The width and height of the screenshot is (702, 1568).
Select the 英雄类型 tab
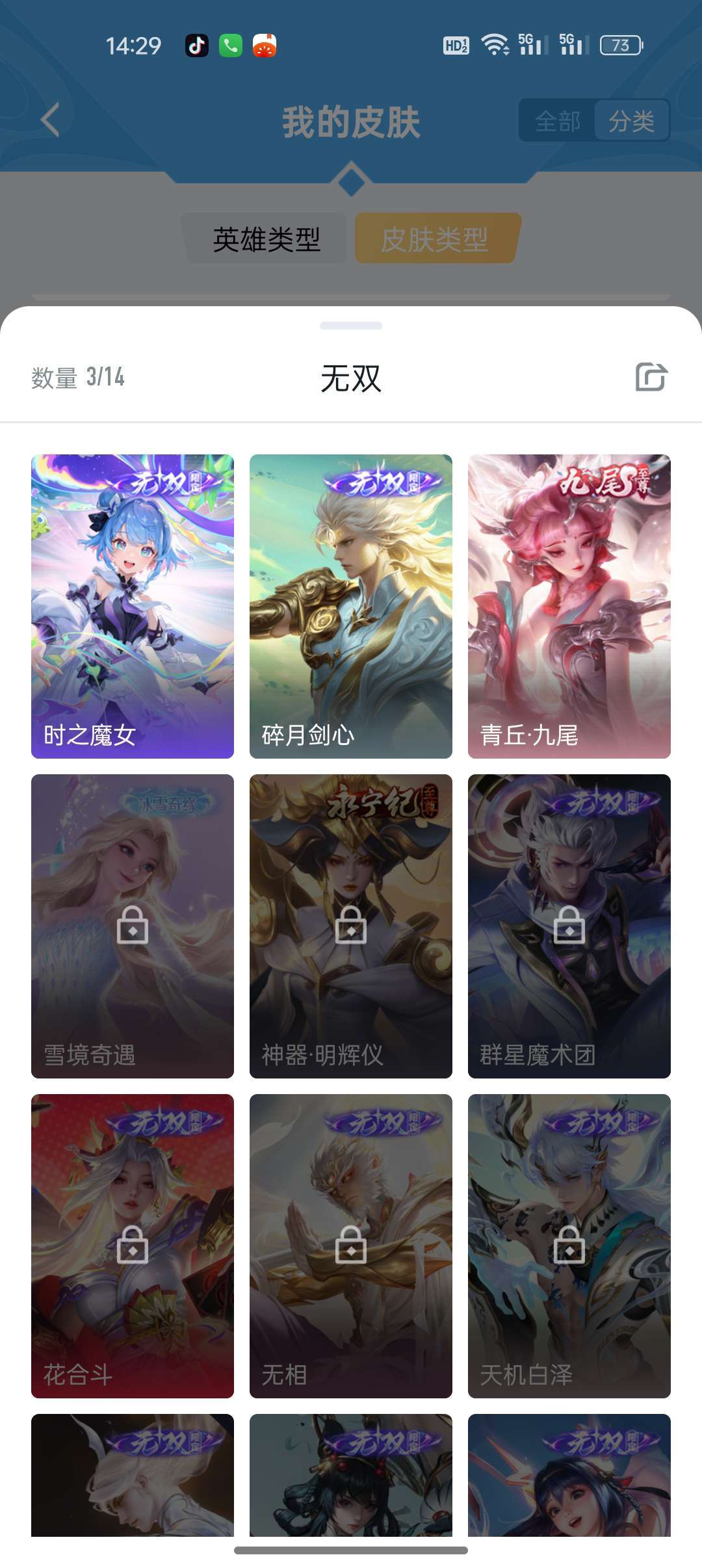coord(266,239)
